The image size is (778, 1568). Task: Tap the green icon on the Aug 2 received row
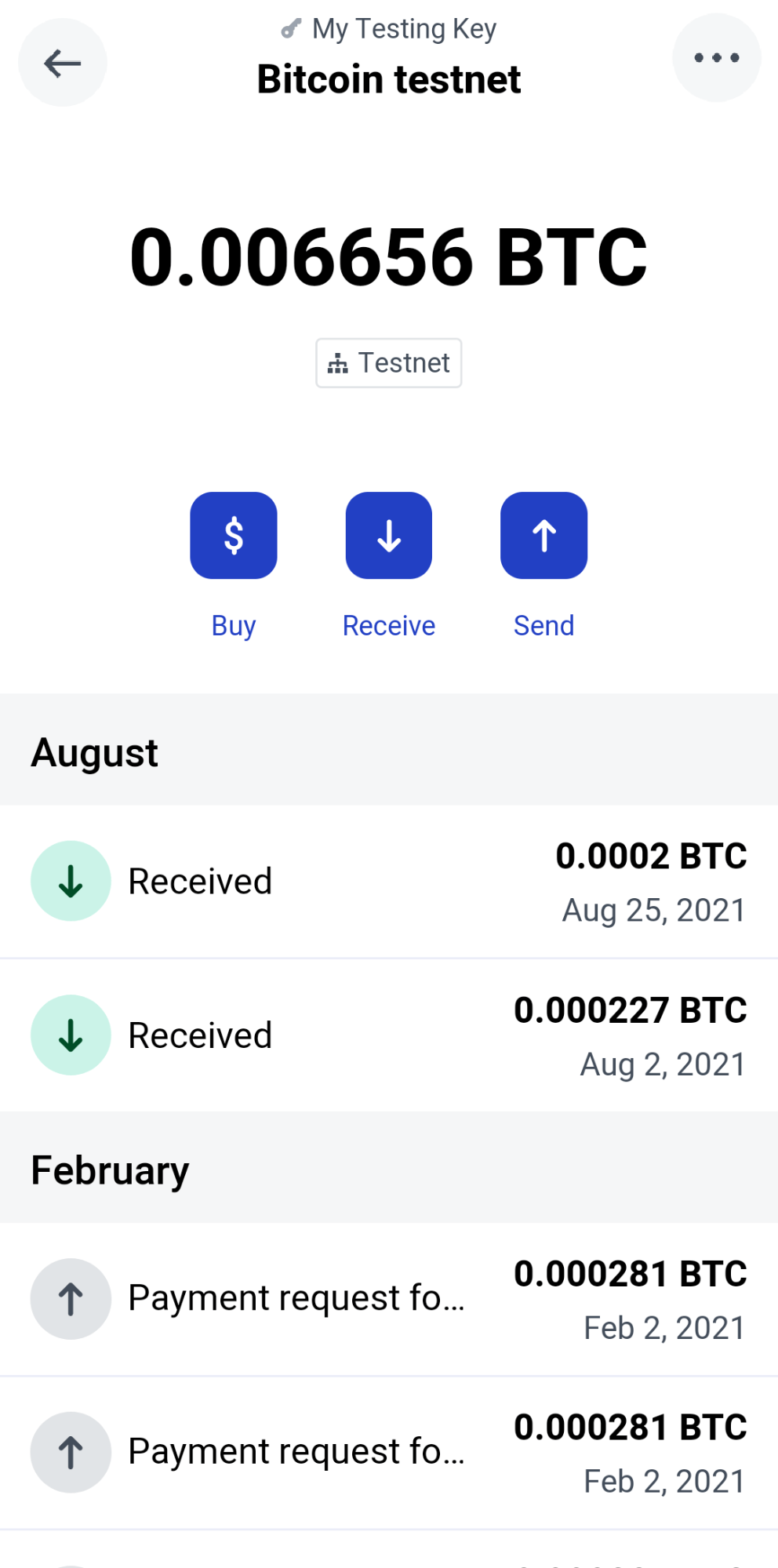point(71,1035)
